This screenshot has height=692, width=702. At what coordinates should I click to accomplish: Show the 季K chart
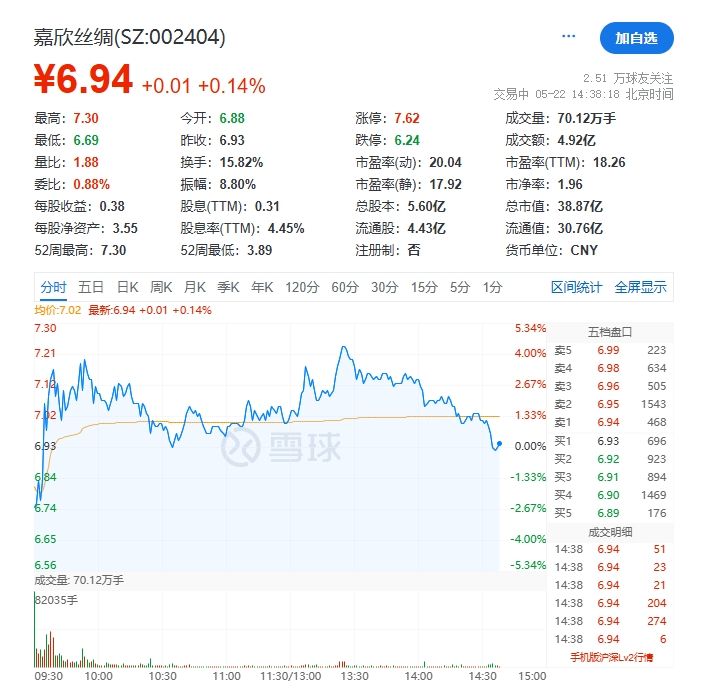pos(228,287)
